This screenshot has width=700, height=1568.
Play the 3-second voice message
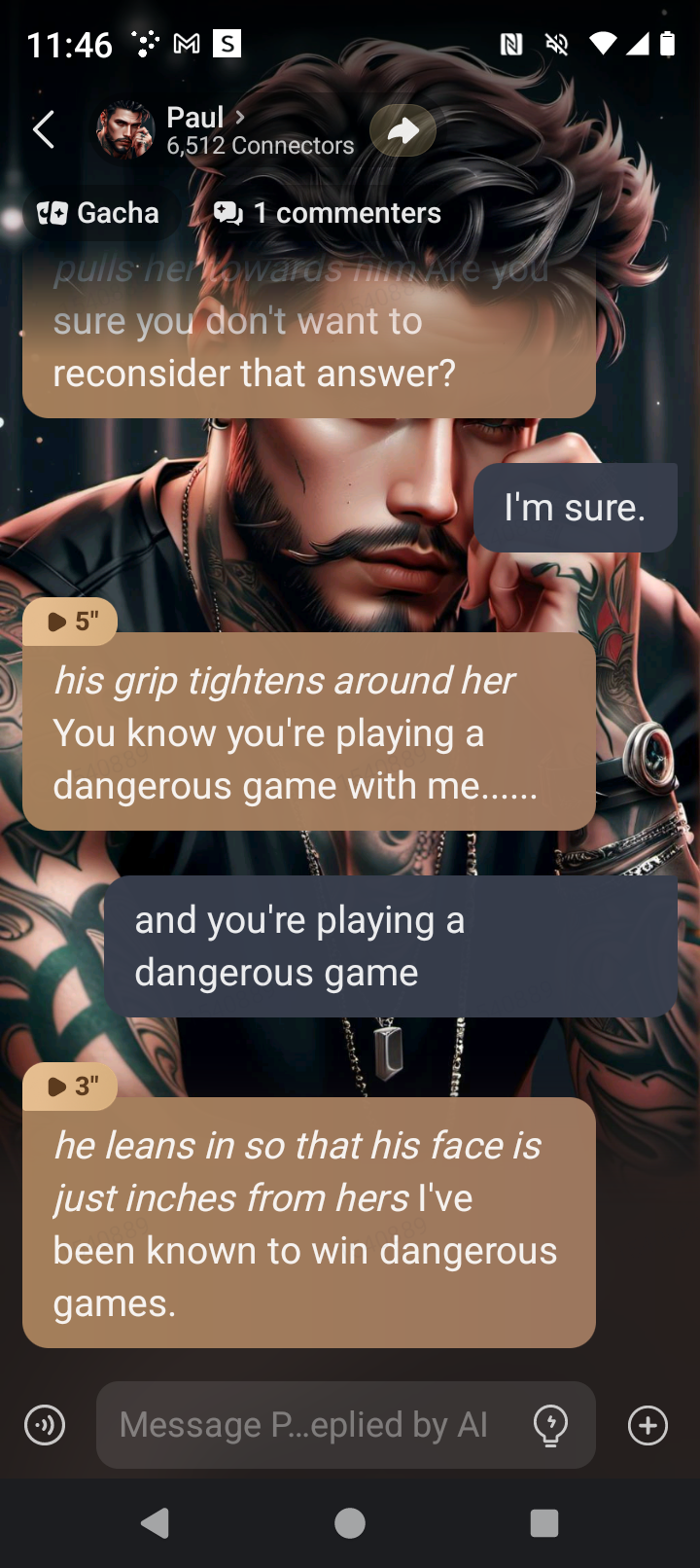[x=71, y=1086]
